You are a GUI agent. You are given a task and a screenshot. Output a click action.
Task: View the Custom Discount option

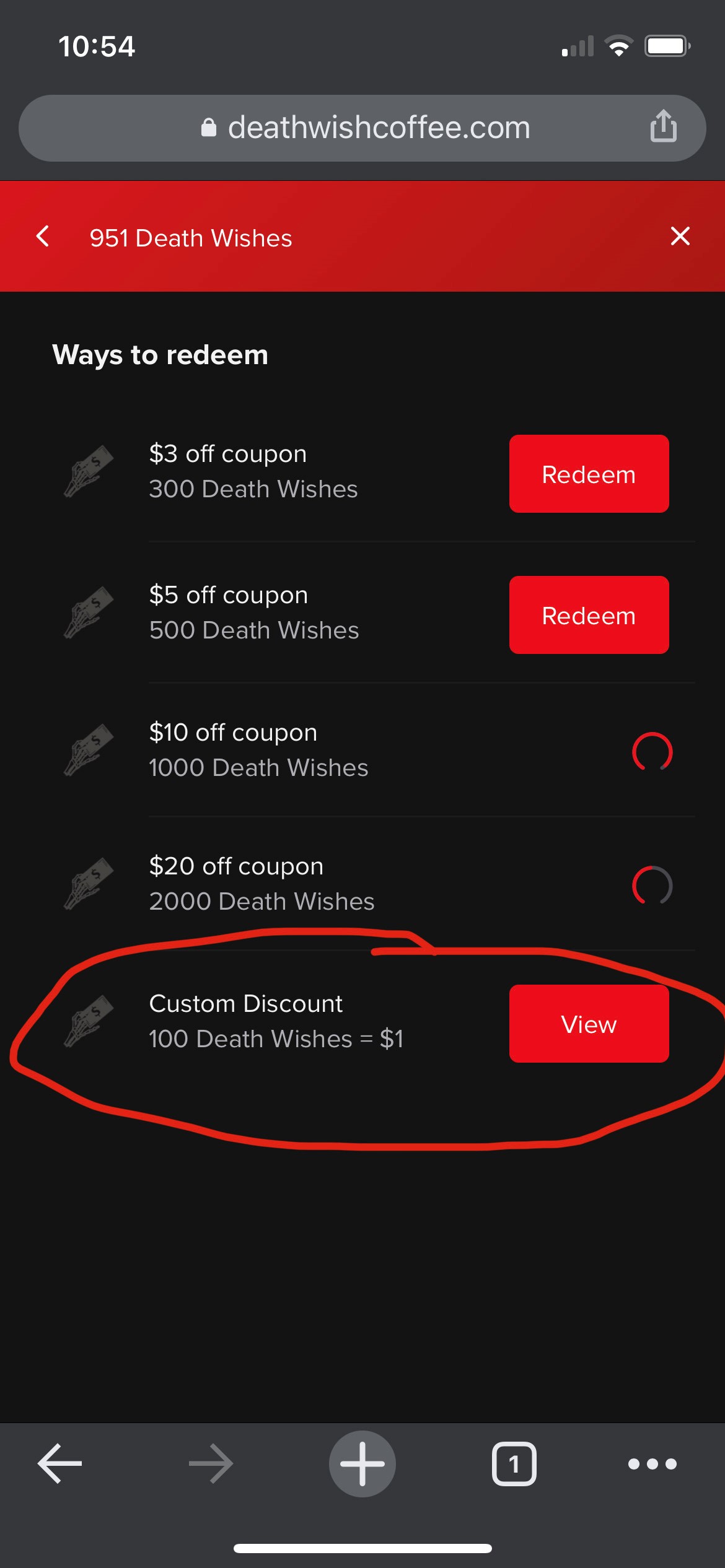588,1024
